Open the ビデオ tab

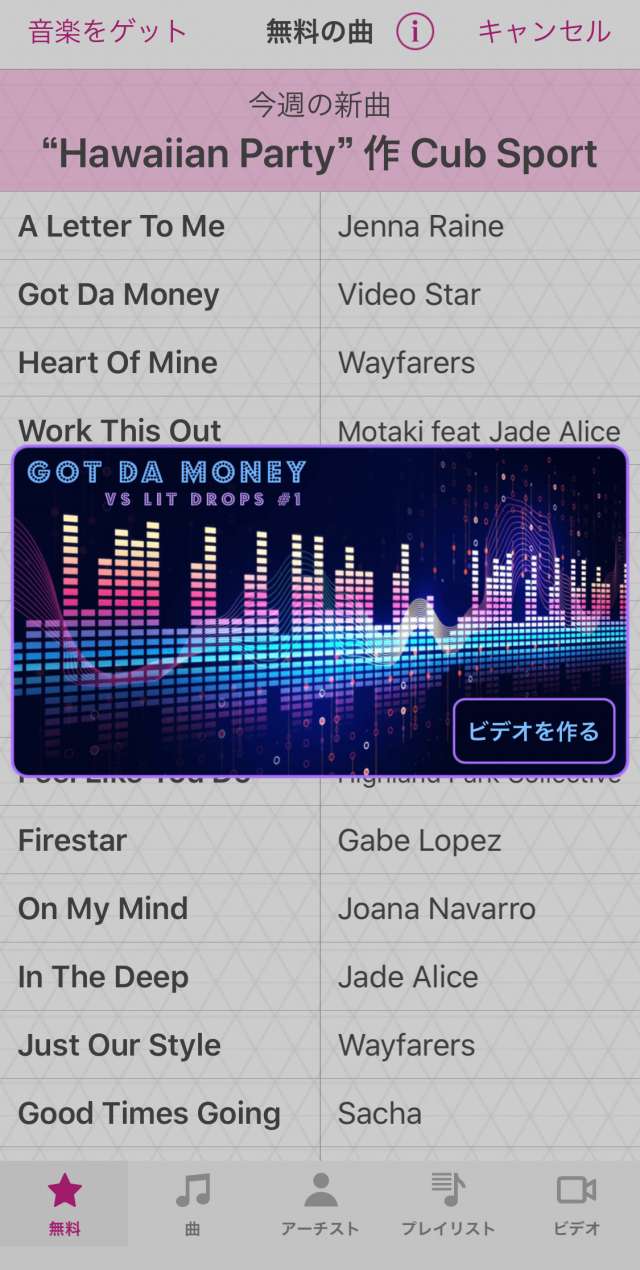point(576,1205)
